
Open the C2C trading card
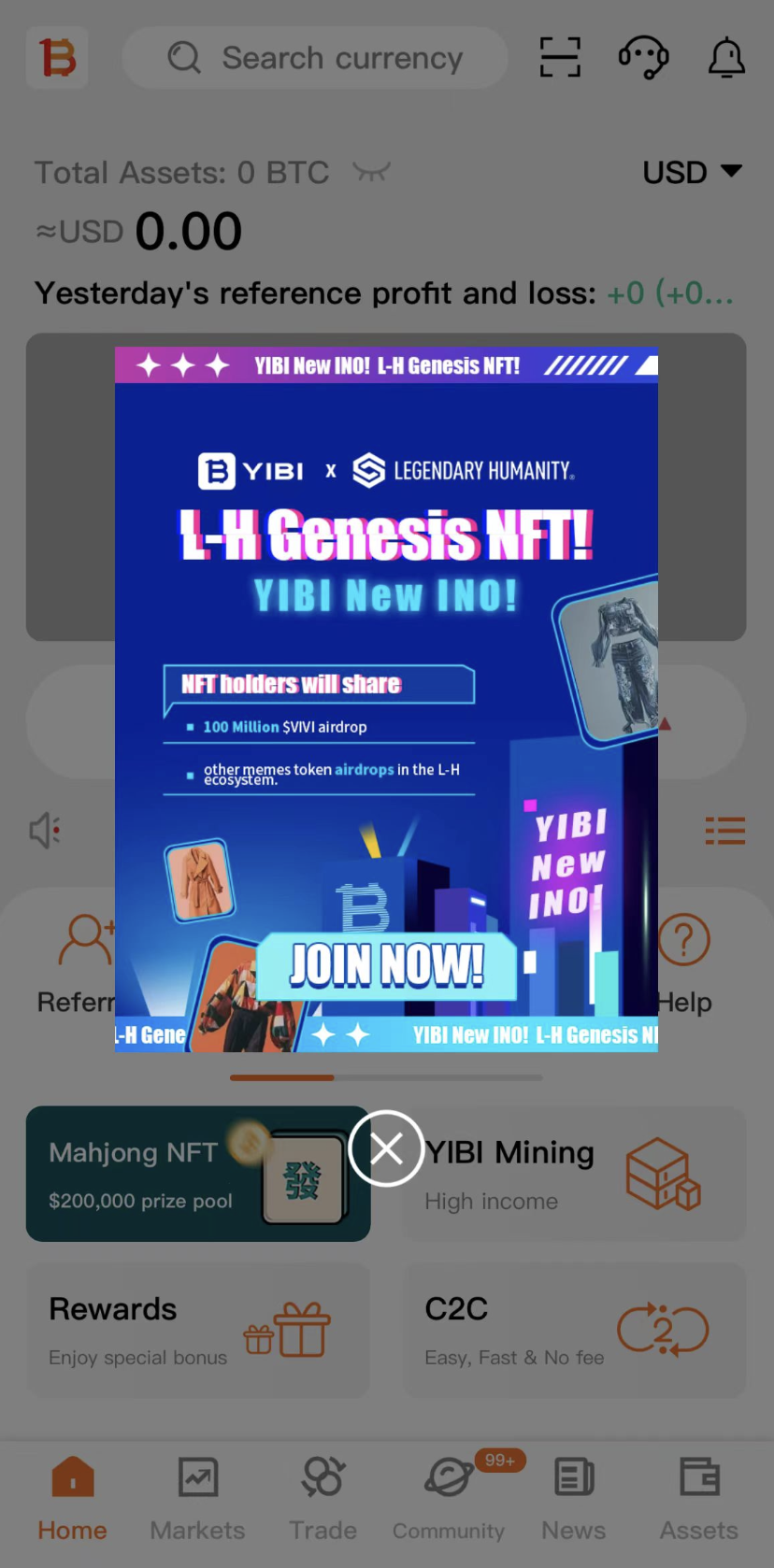(x=574, y=1331)
